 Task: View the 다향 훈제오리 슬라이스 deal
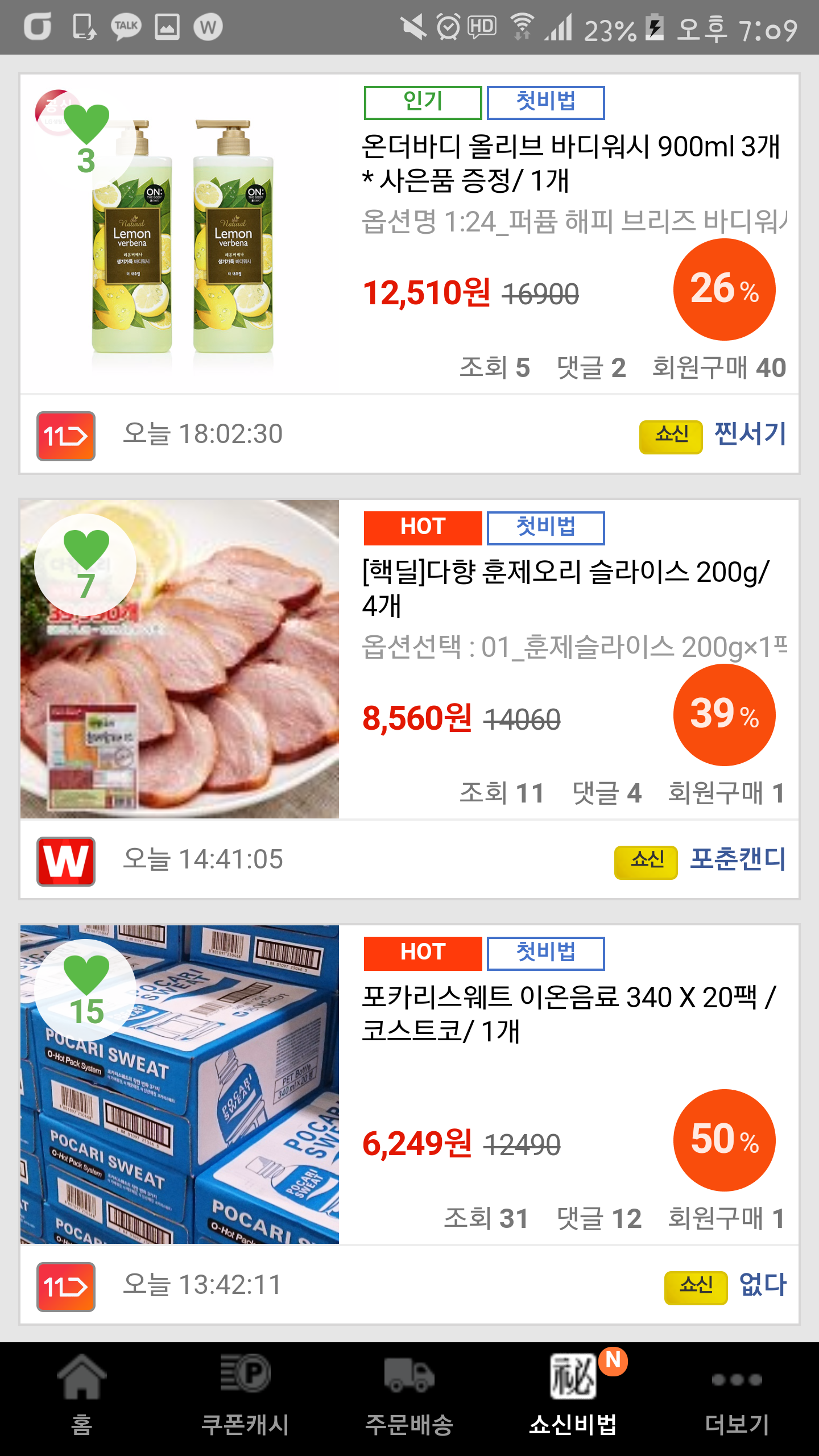tap(566, 588)
